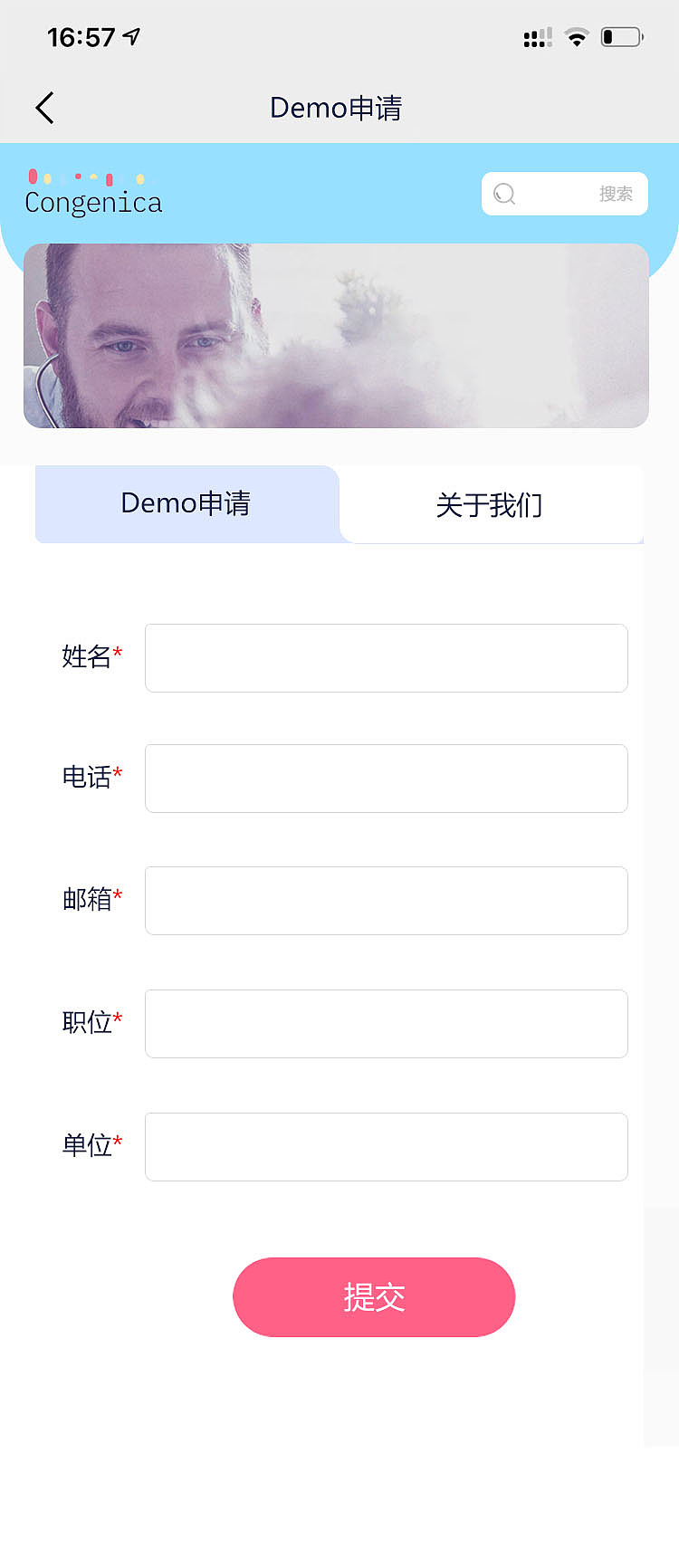This screenshot has height=1568, width=679.
Task: Tap the asterisk marker beside 邮箱
Action: point(119,894)
